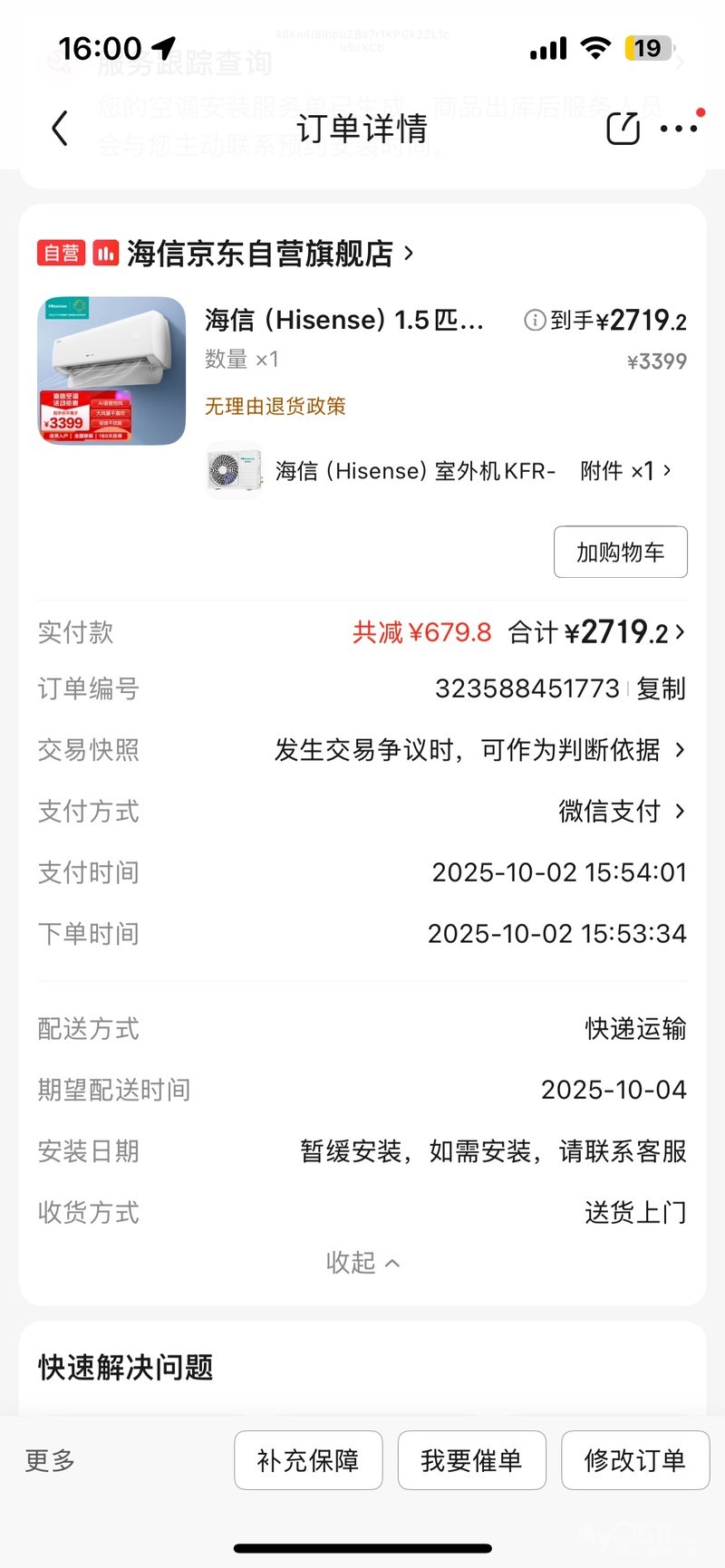Open 微信支付 payment method details
The image size is (725, 1568).
coord(621,812)
